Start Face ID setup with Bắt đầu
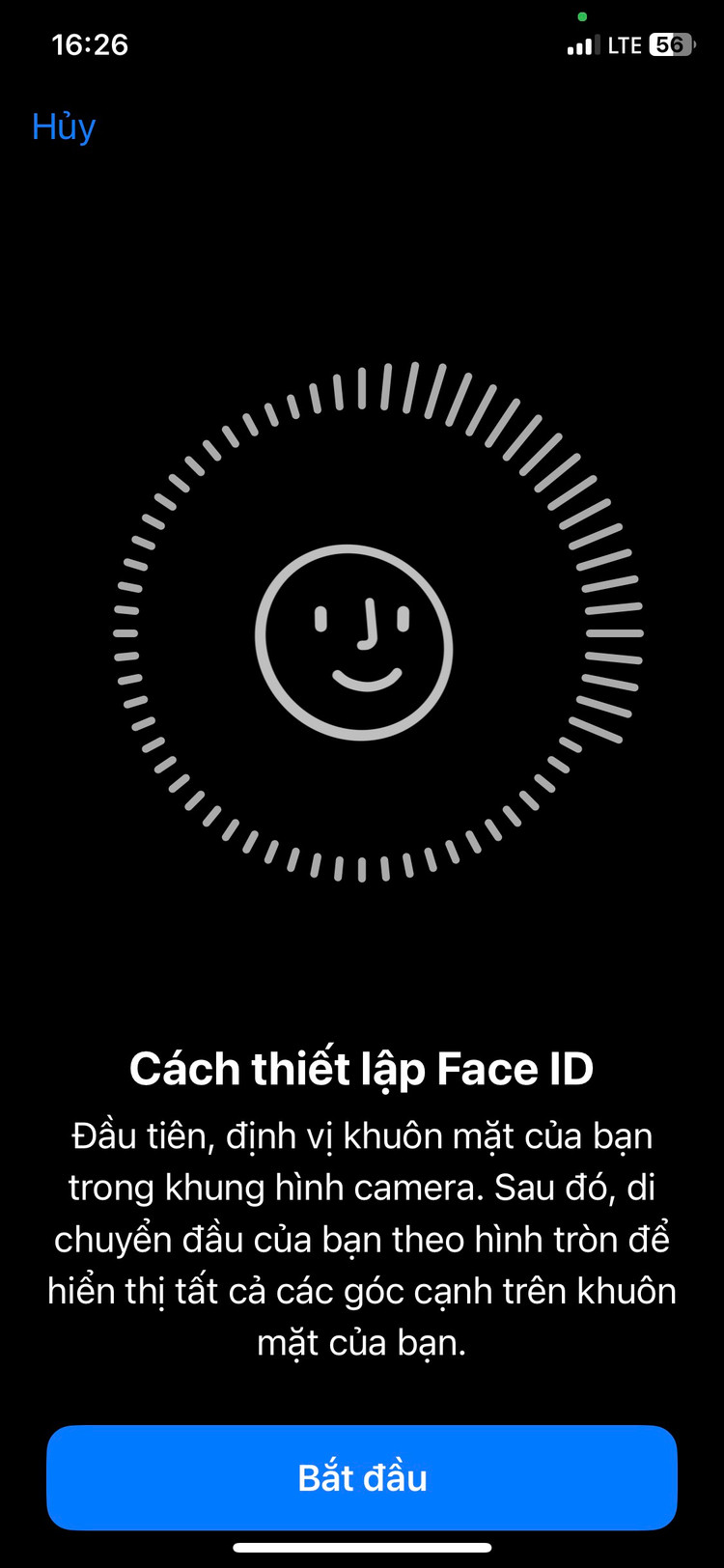This screenshot has height=1568, width=724. click(362, 1477)
